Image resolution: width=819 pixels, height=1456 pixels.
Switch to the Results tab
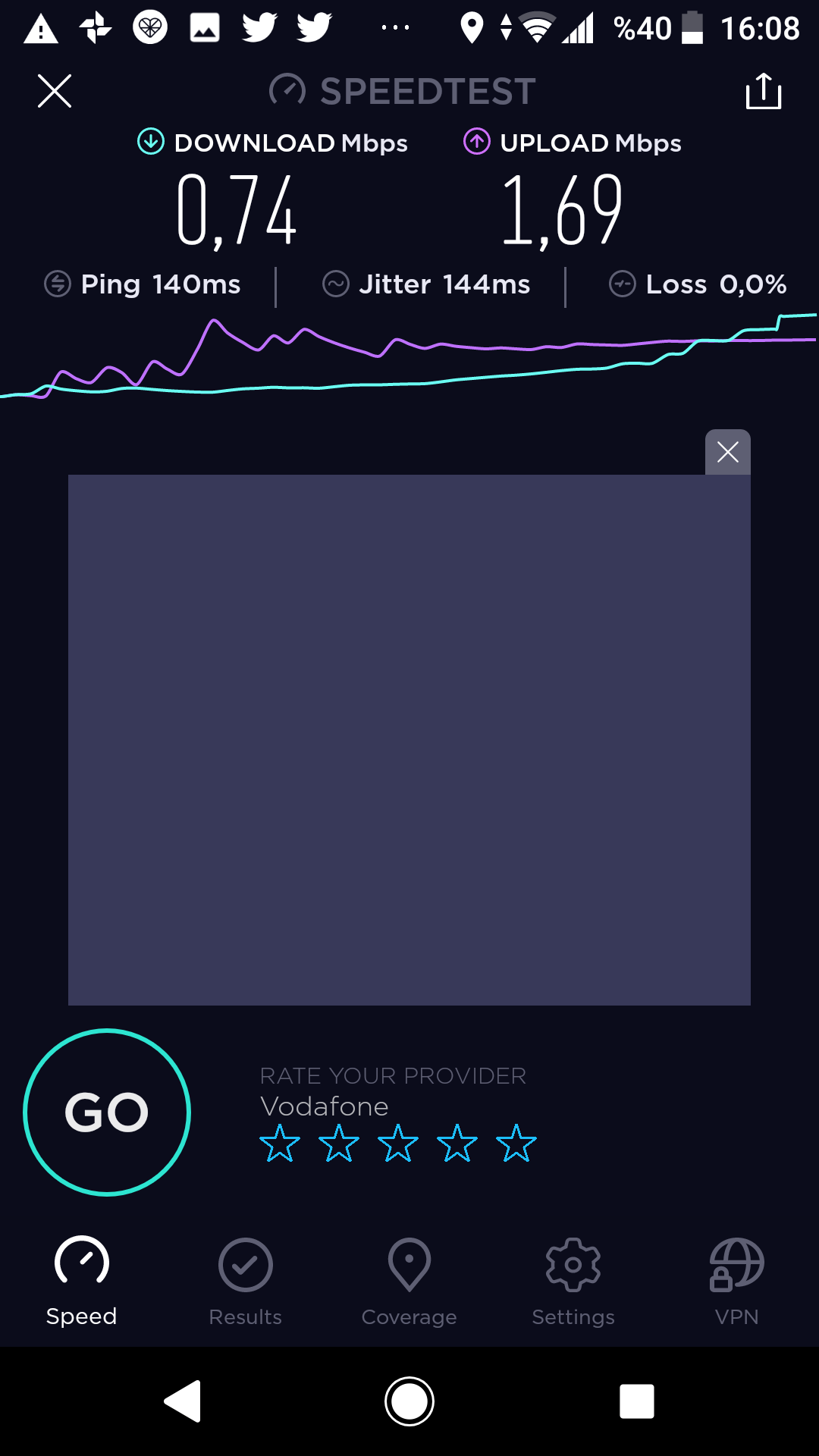tap(246, 1282)
